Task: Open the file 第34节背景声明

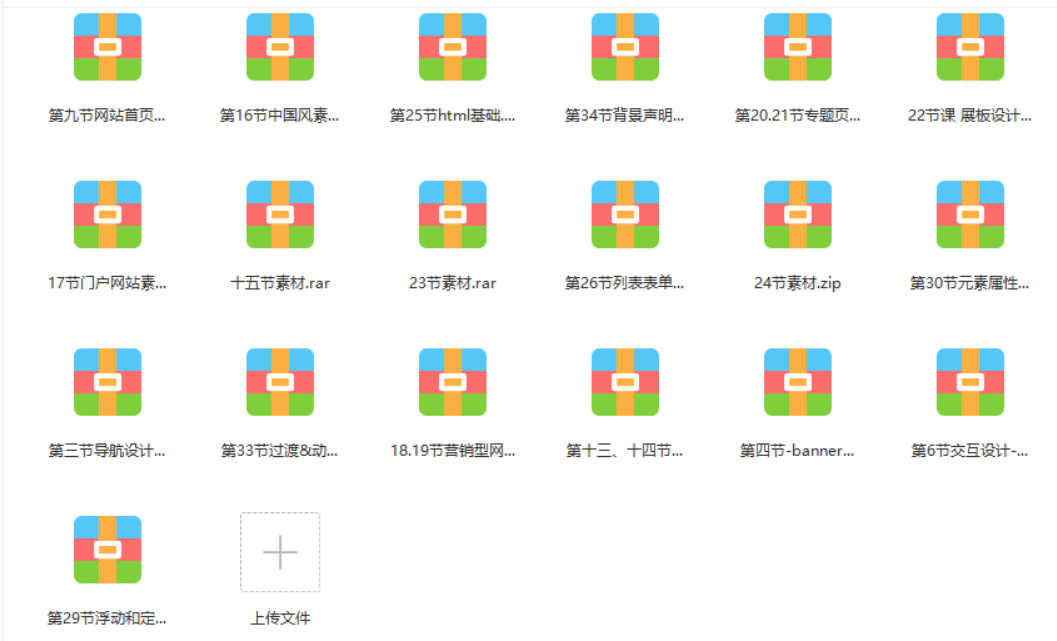Action: pyautogui.click(x=625, y=47)
